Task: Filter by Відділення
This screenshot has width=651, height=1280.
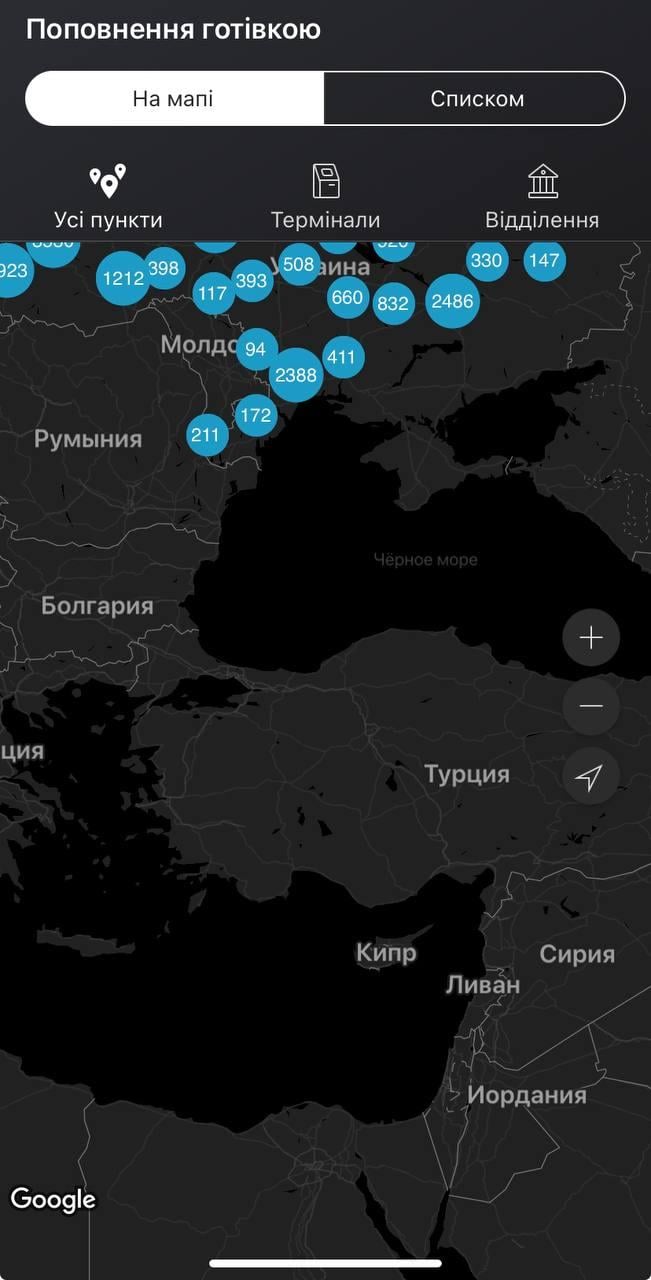Action: pyautogui.click(x=542, y=197)
